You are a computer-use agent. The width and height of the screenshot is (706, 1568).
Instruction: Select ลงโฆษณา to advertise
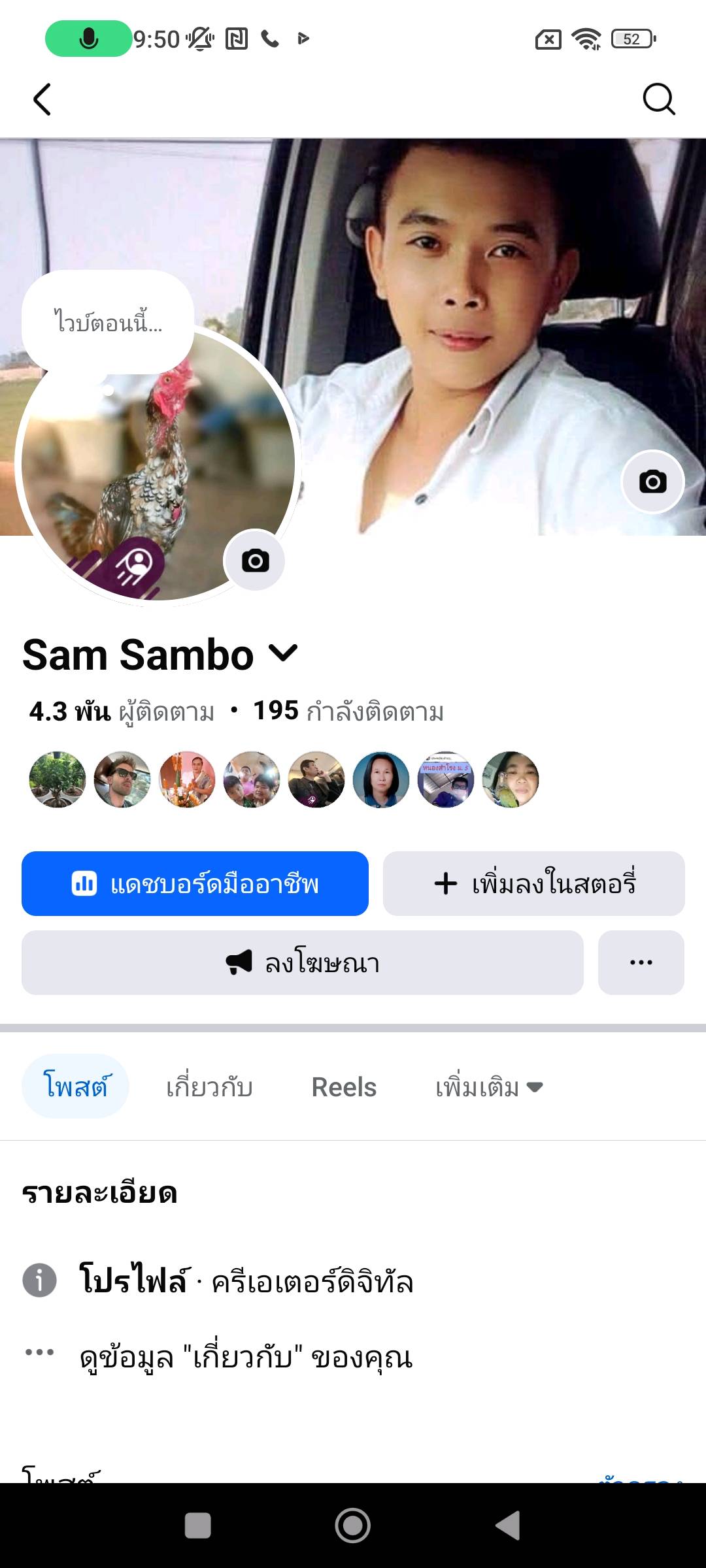coord(302,962)
